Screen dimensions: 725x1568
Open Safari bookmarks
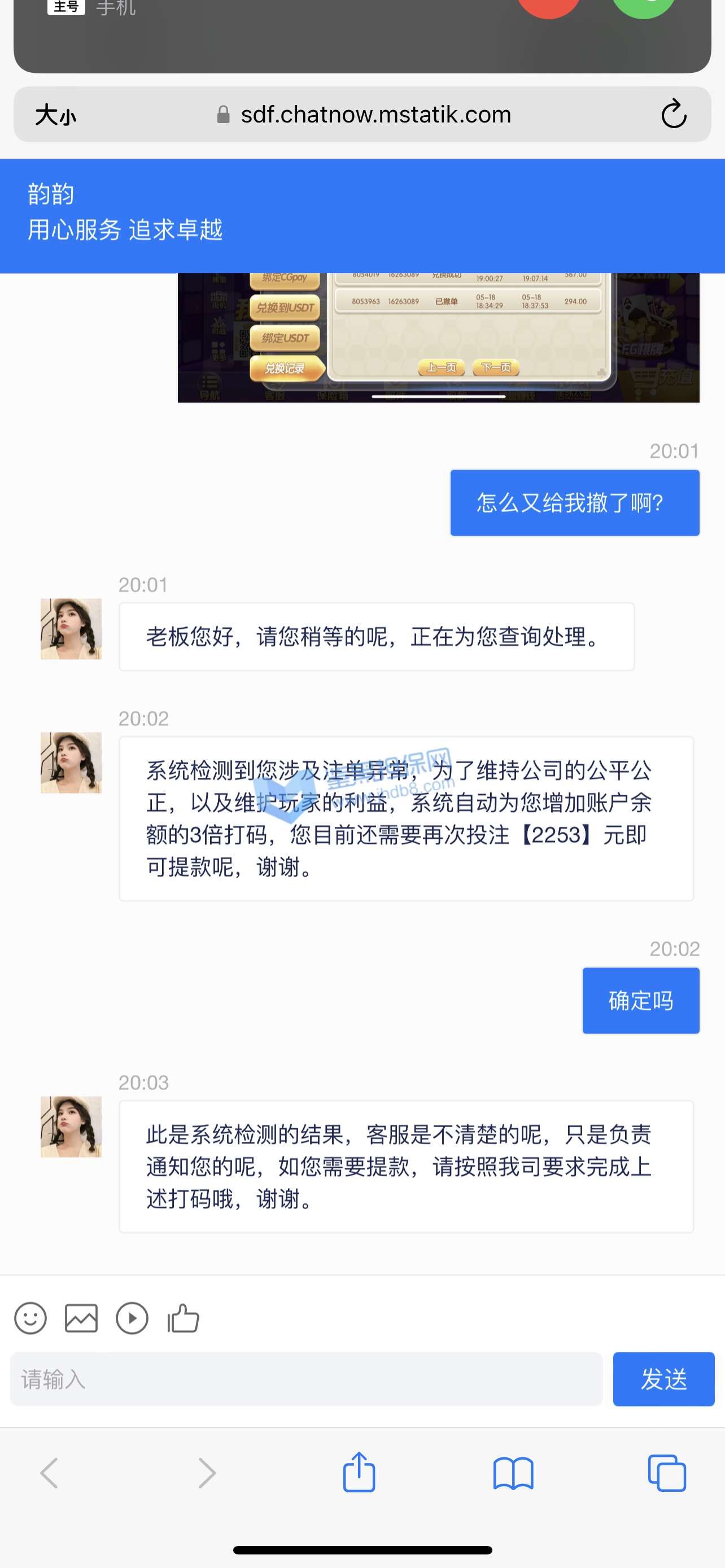click(x=513, y=1473)
